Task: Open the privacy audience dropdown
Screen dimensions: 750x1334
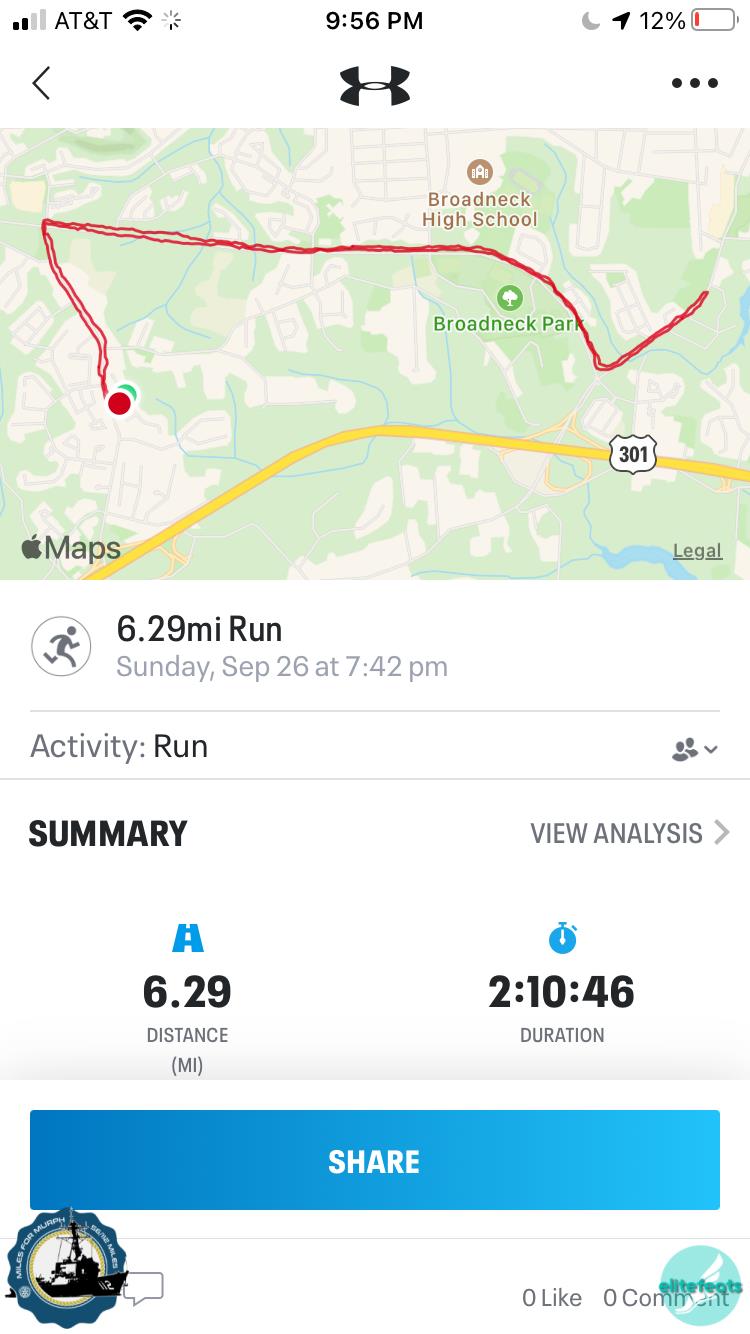Action: click(x=695, y=749)
